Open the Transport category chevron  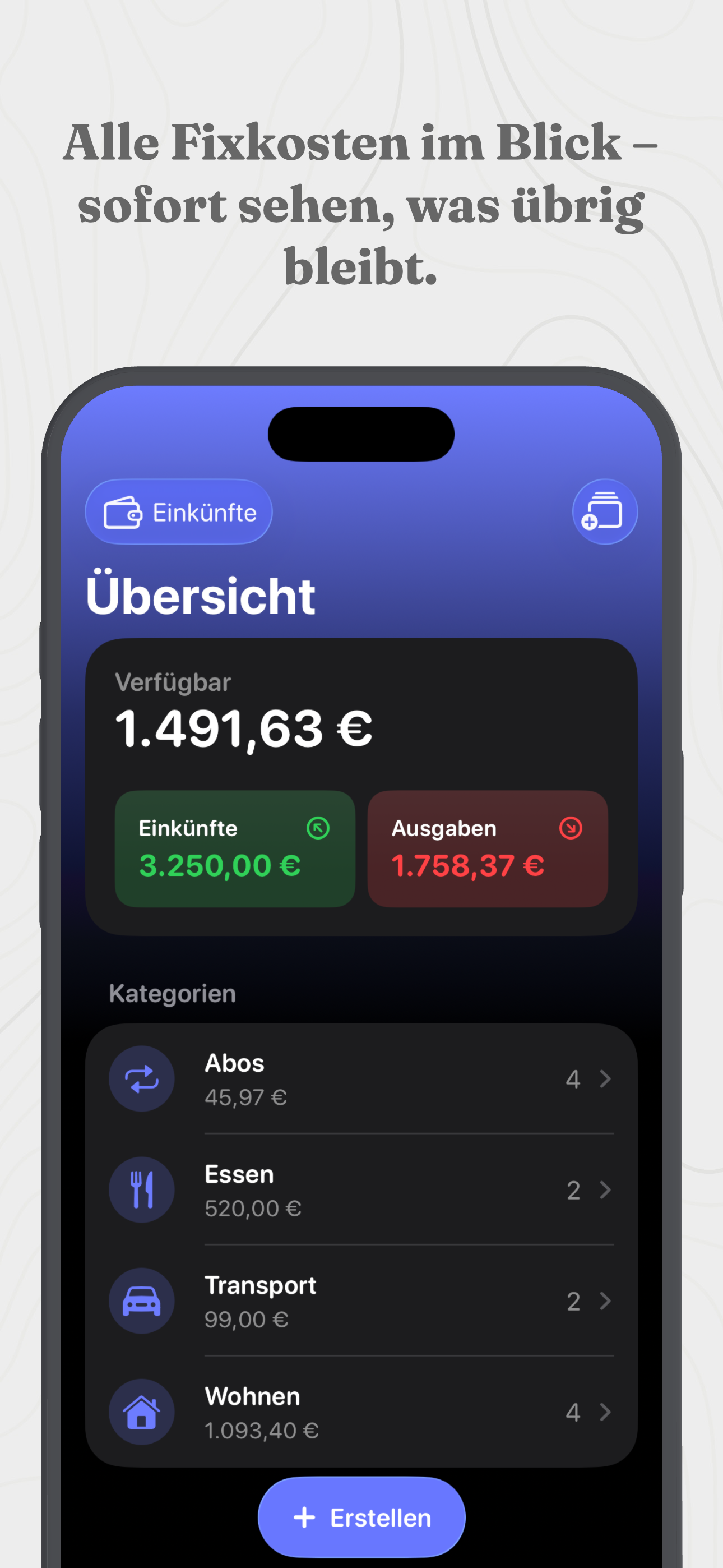[605, 1302]
